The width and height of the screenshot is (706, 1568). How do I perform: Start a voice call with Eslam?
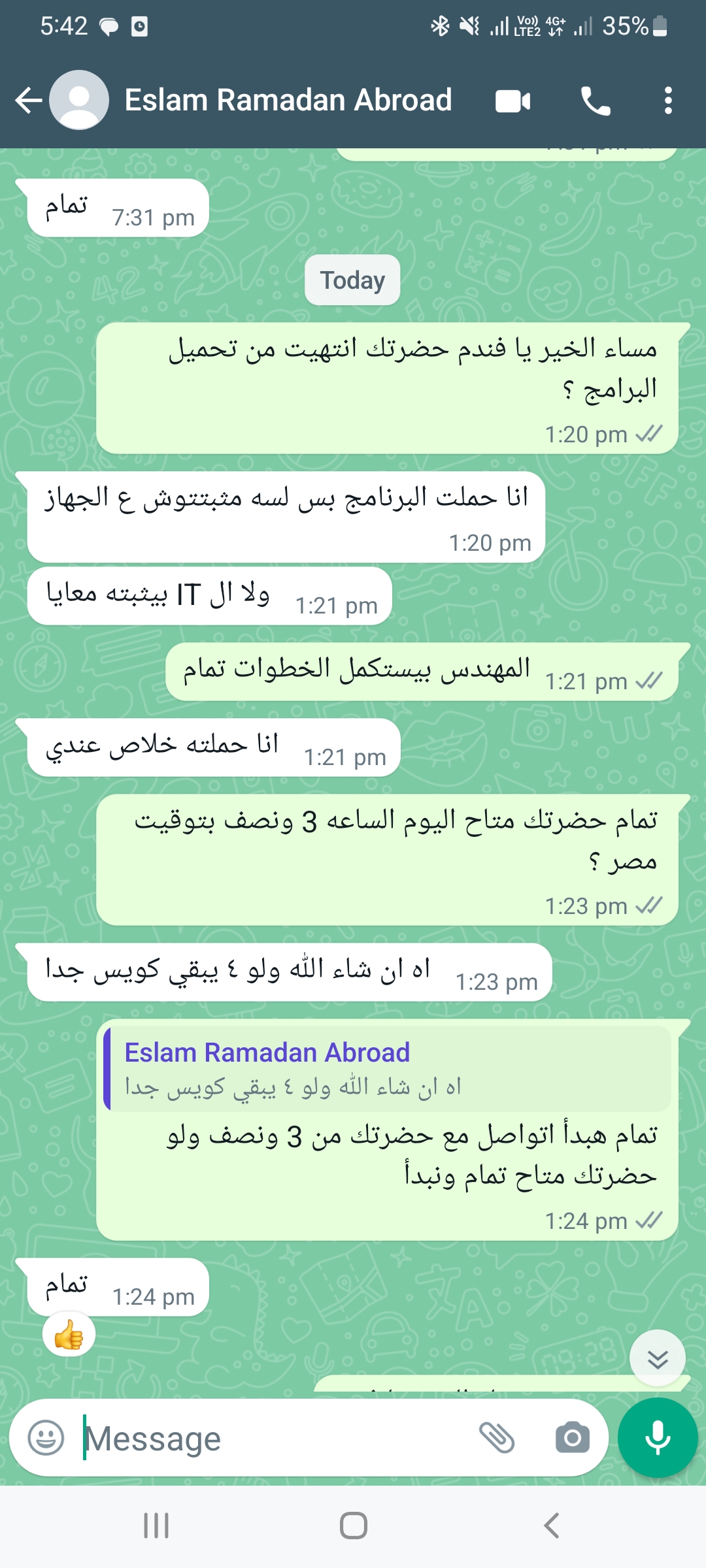coord(596,101)
